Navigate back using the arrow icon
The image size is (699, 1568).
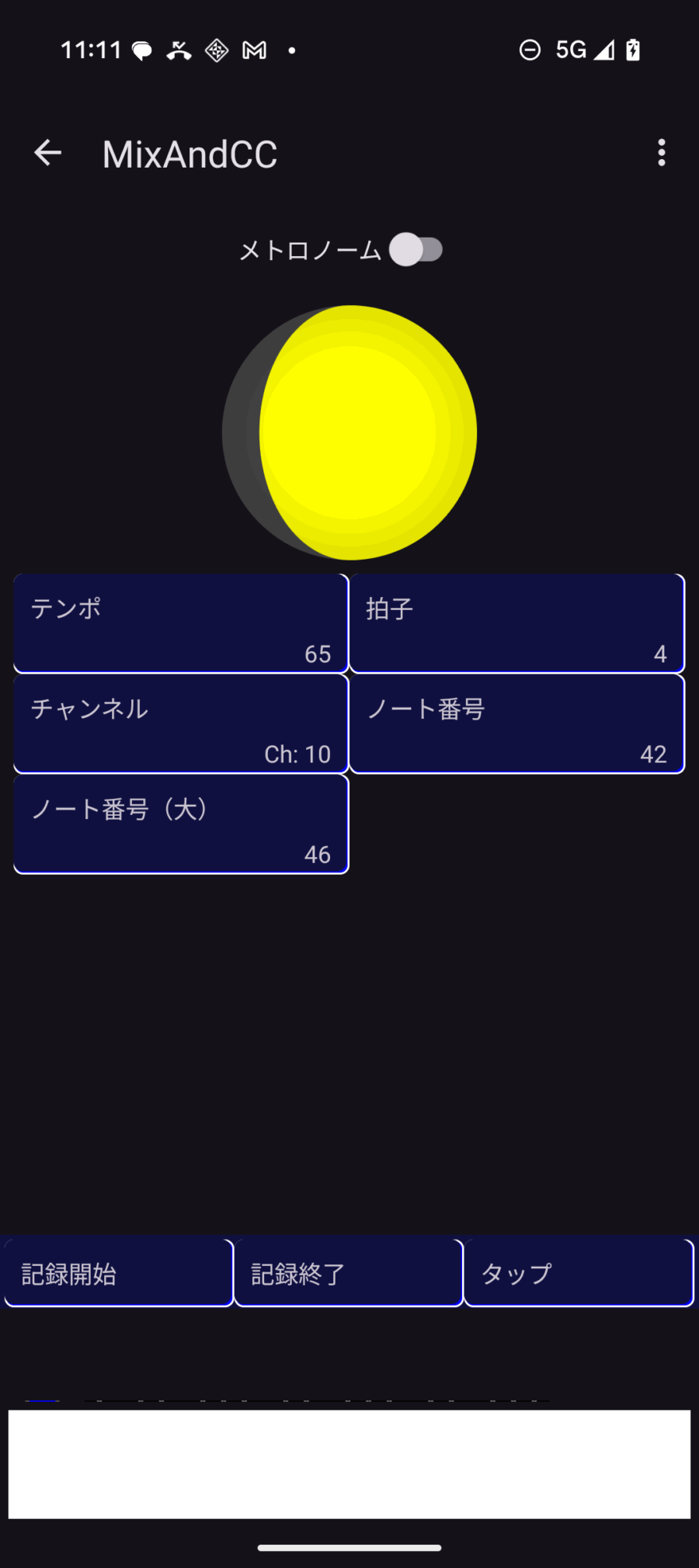(x=47, y=152)
